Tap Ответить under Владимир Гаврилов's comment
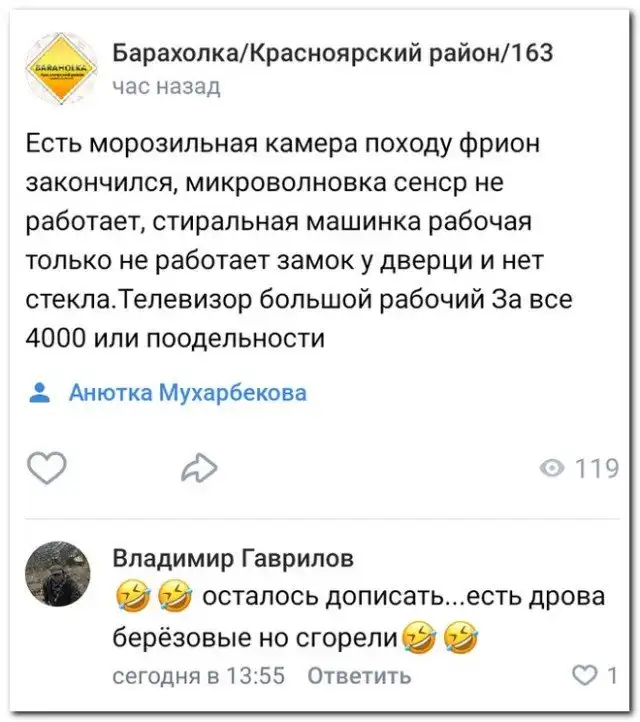The height and width of the screenshot is (722, 640). (358, 676)
